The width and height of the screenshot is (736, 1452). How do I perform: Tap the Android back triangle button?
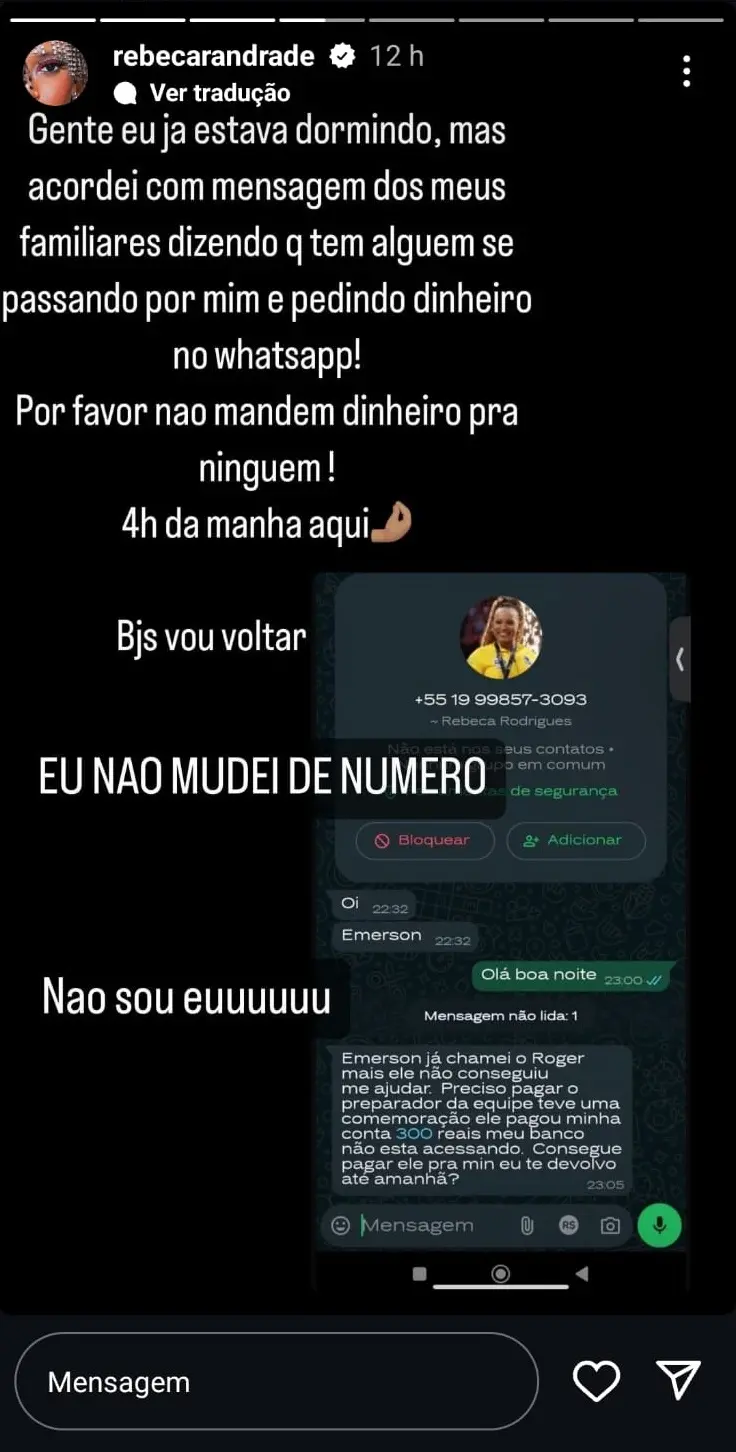583,1274
